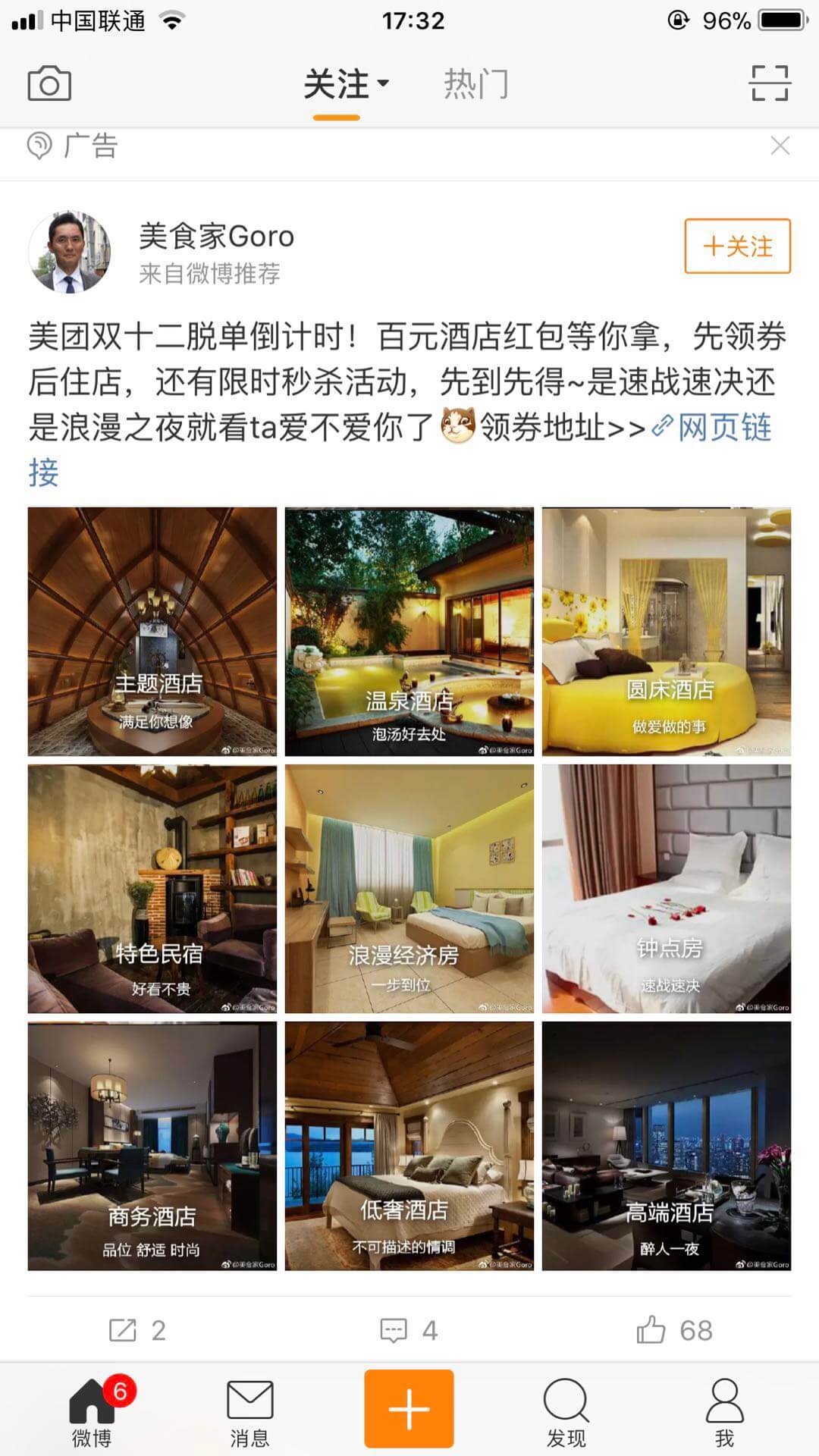
Task: Like the 美食家Goro post
Action: [x=674, y=1330]
